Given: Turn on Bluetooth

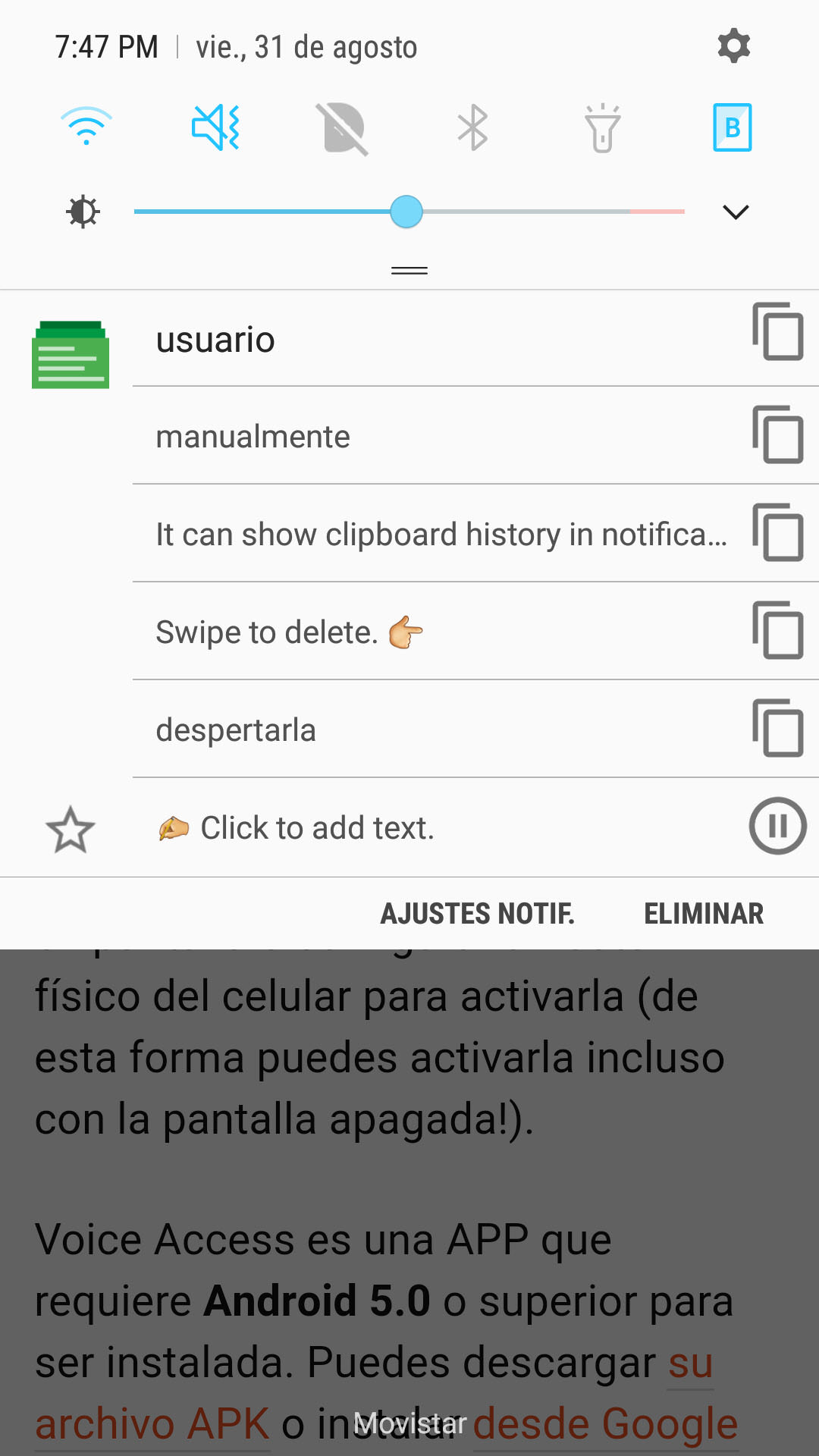Looking at the screenshot, I should 472,127.
